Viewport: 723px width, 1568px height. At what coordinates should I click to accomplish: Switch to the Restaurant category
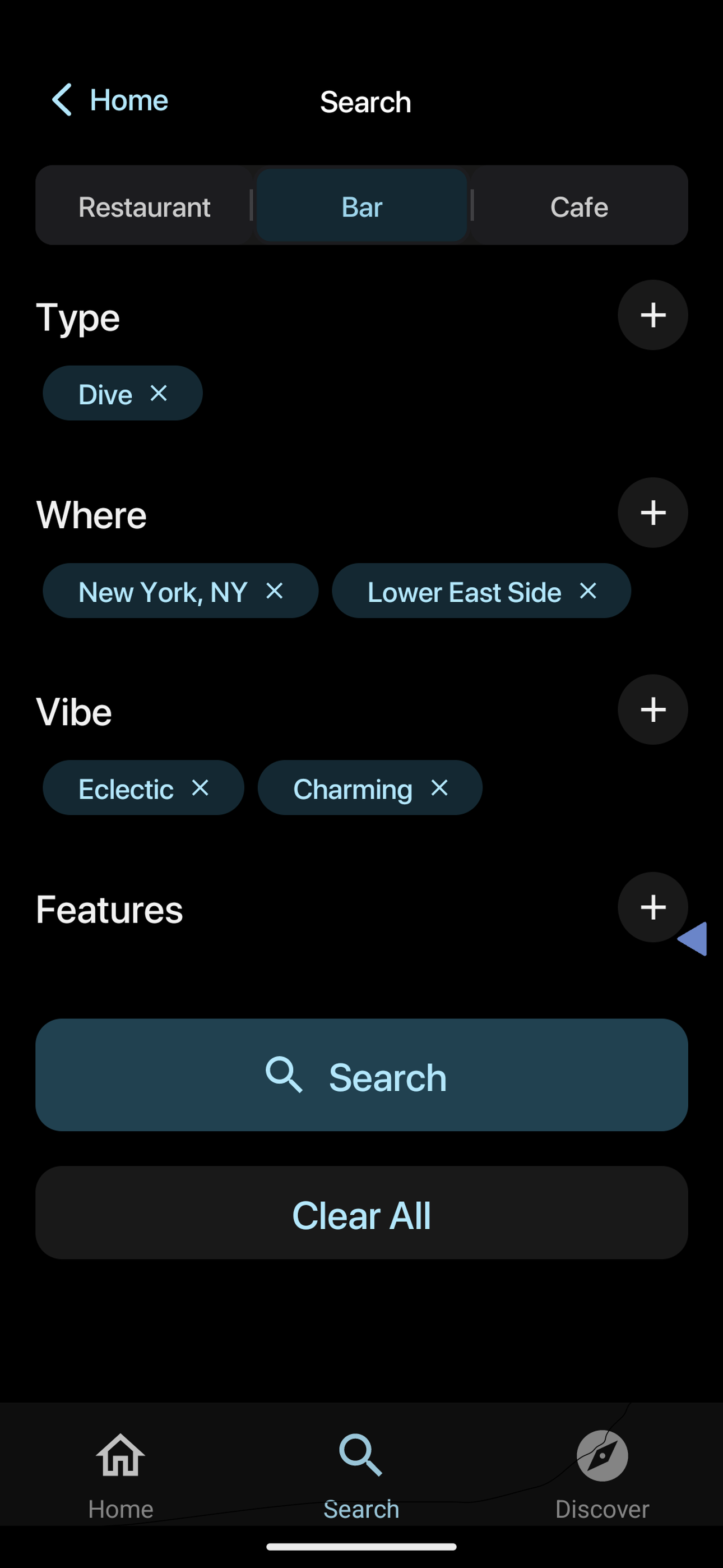pos(144,206)
